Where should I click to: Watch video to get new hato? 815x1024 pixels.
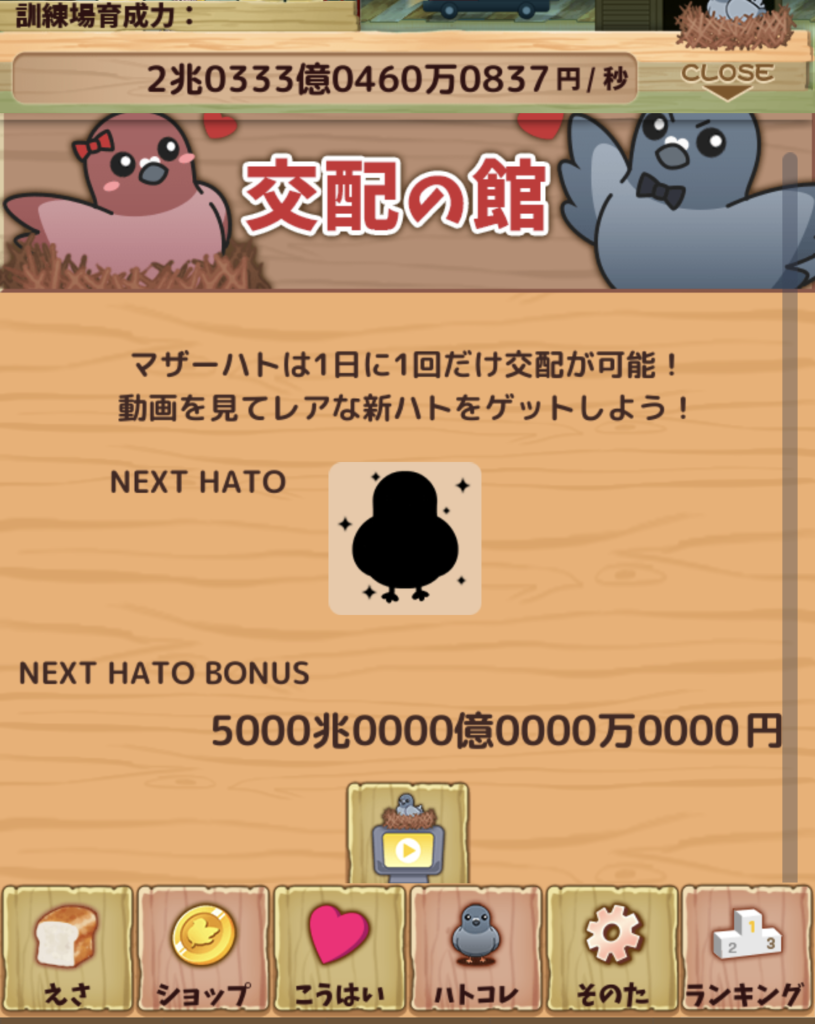coord(407,834)
